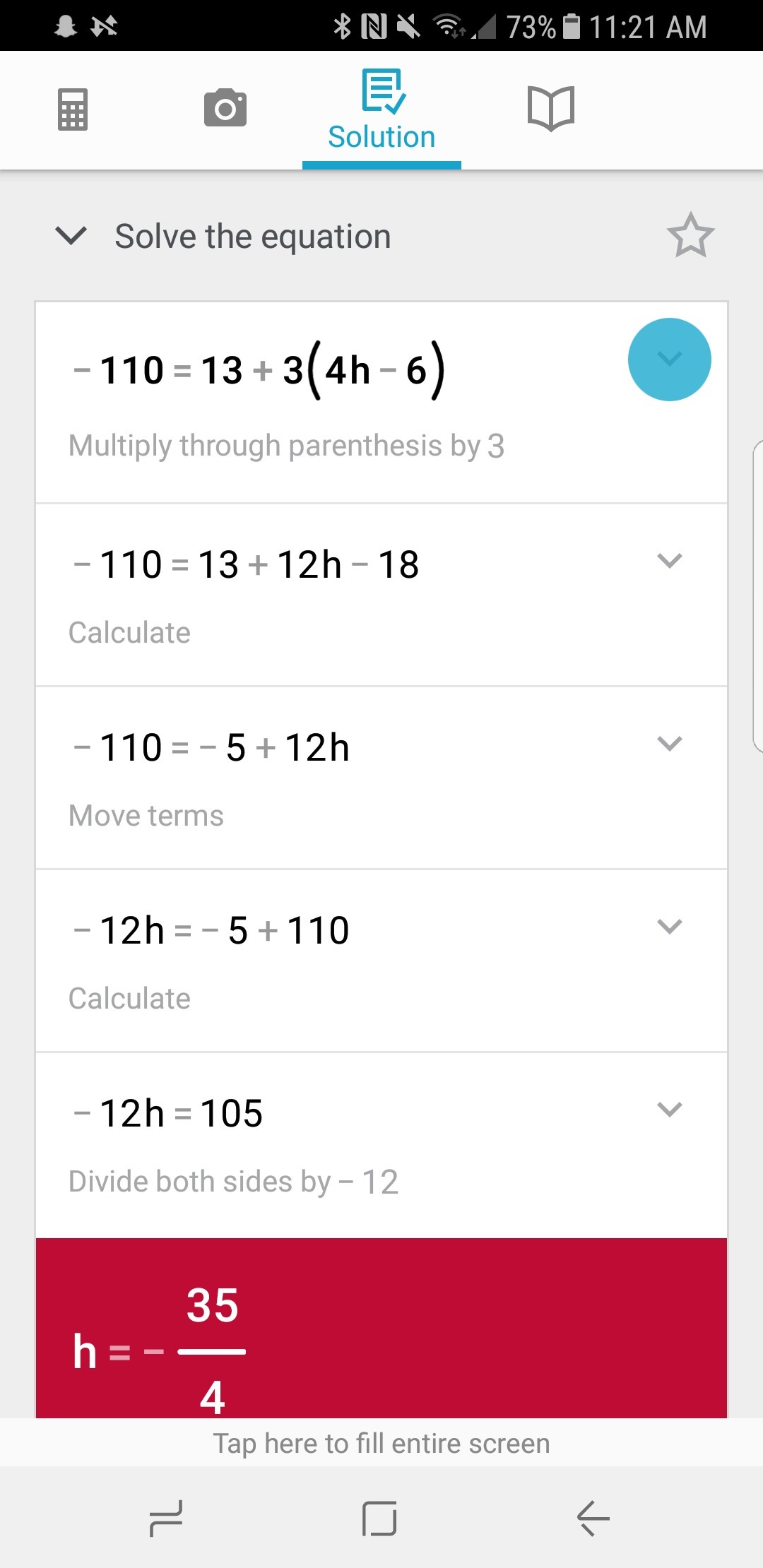Expand the Divide both sides by −12 step
This screenshot has height=1568, width=763.
(669, 1110)
